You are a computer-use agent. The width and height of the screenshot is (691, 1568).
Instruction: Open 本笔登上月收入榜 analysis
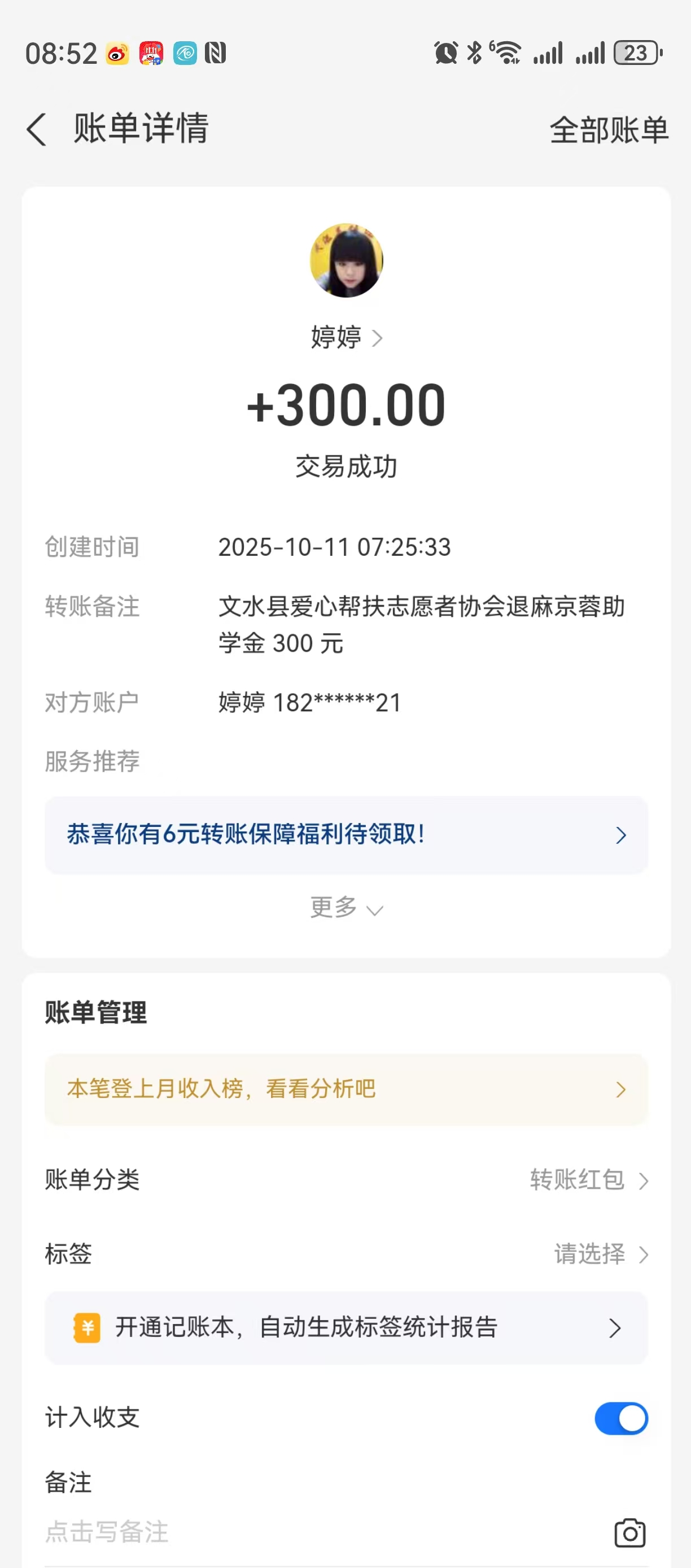click(x=345, y=1089)
